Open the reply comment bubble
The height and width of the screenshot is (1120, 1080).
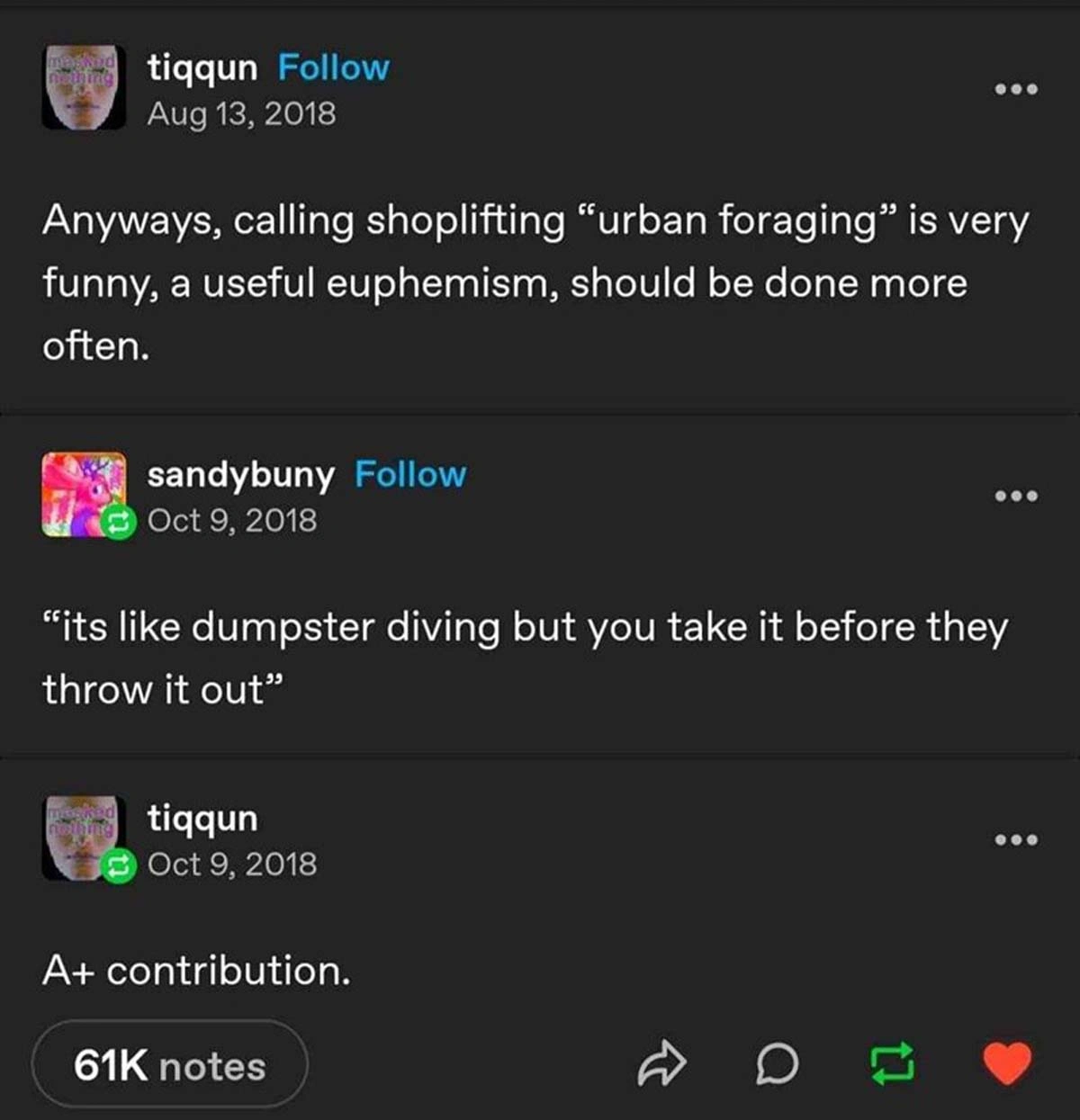[x=777, y=1064]
